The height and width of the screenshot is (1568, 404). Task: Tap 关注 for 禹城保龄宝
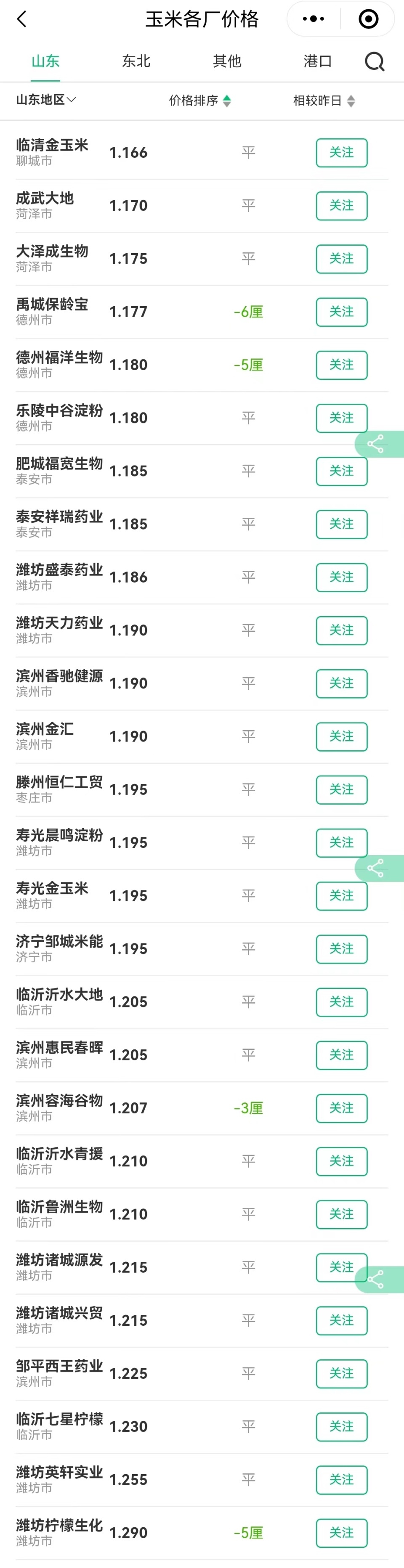[341, 312]
